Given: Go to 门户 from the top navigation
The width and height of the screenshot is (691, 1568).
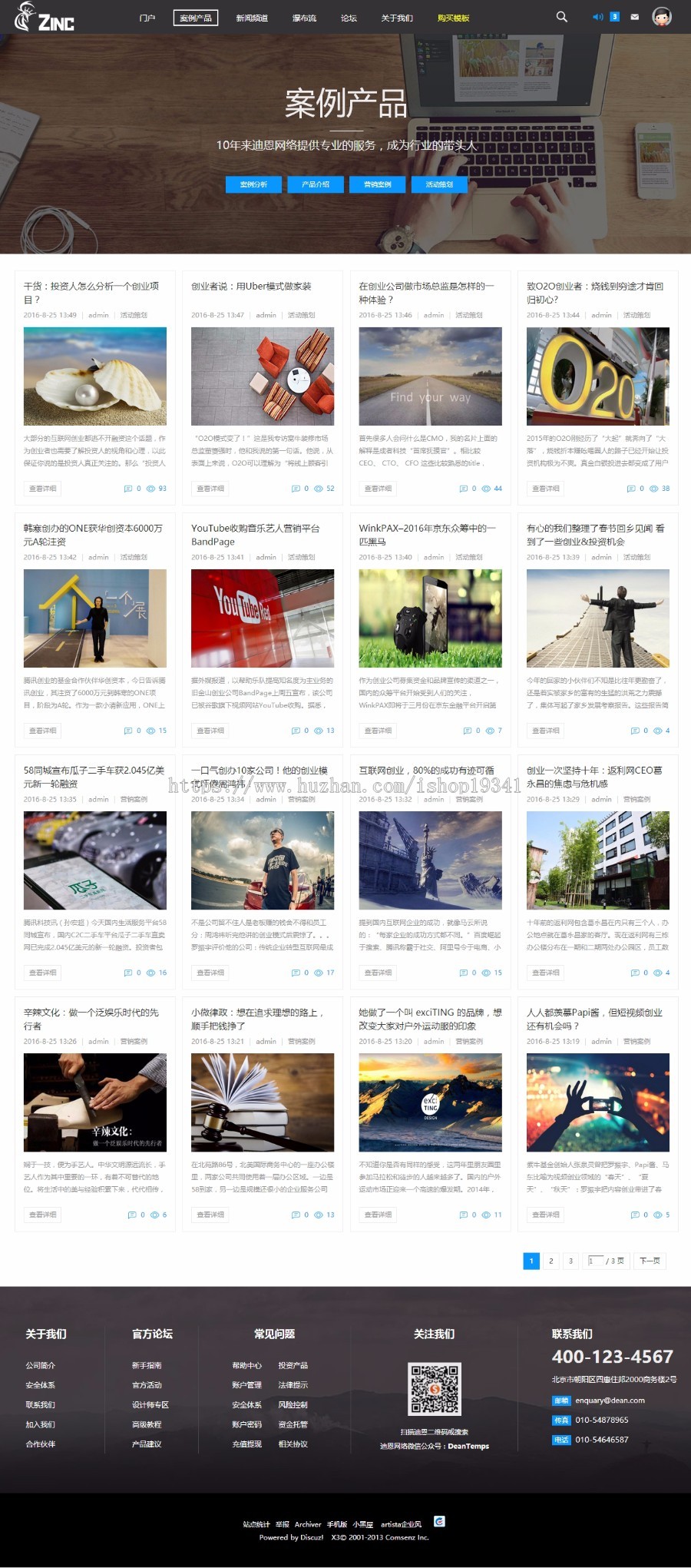Looking at the screenshot, I should coord(147,16).
